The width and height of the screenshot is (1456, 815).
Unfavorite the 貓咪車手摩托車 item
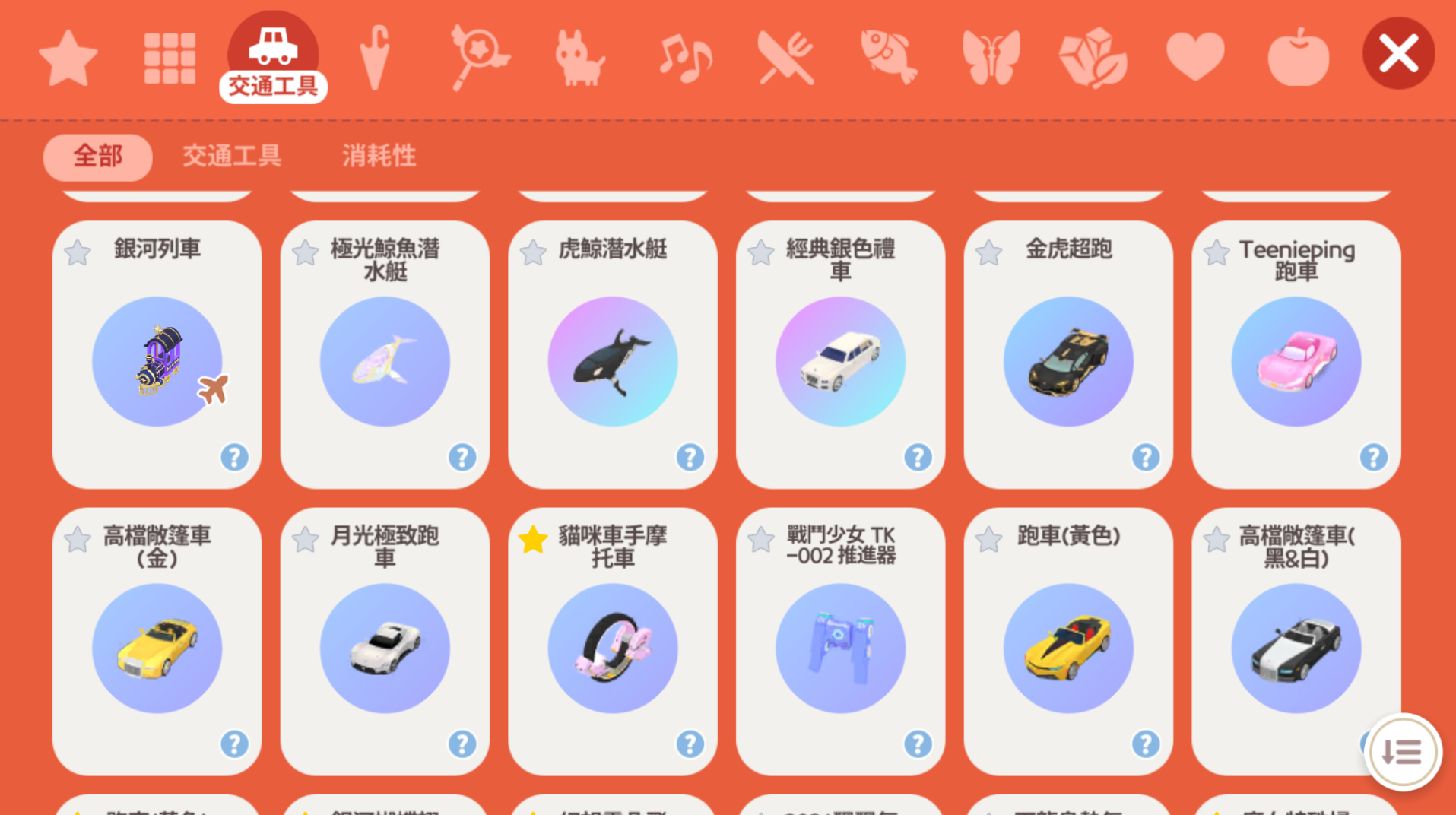click(x=533, y=540)
